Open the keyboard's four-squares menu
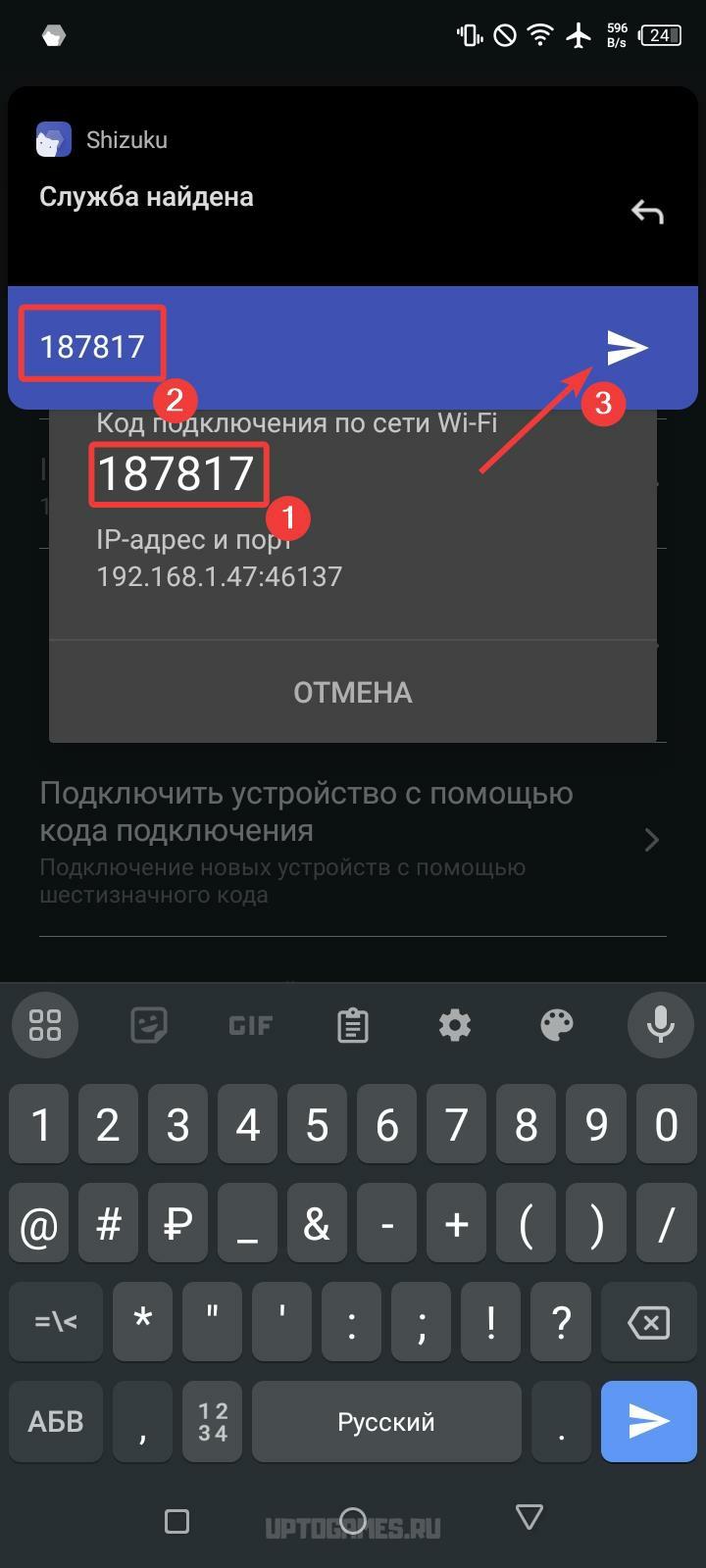Viewport: 706px width, 1568px height. point(45,1025)
